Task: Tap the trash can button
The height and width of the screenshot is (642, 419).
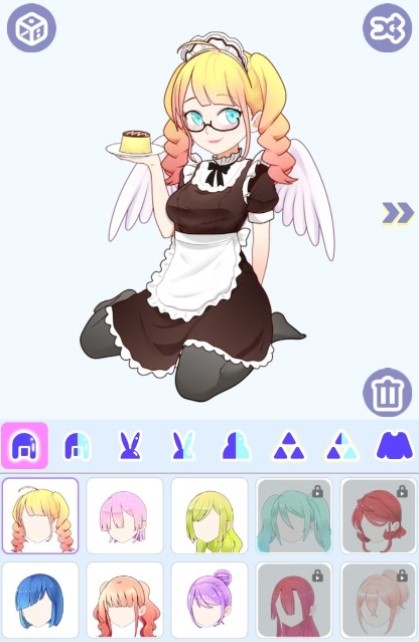Action: click(387, 392)
